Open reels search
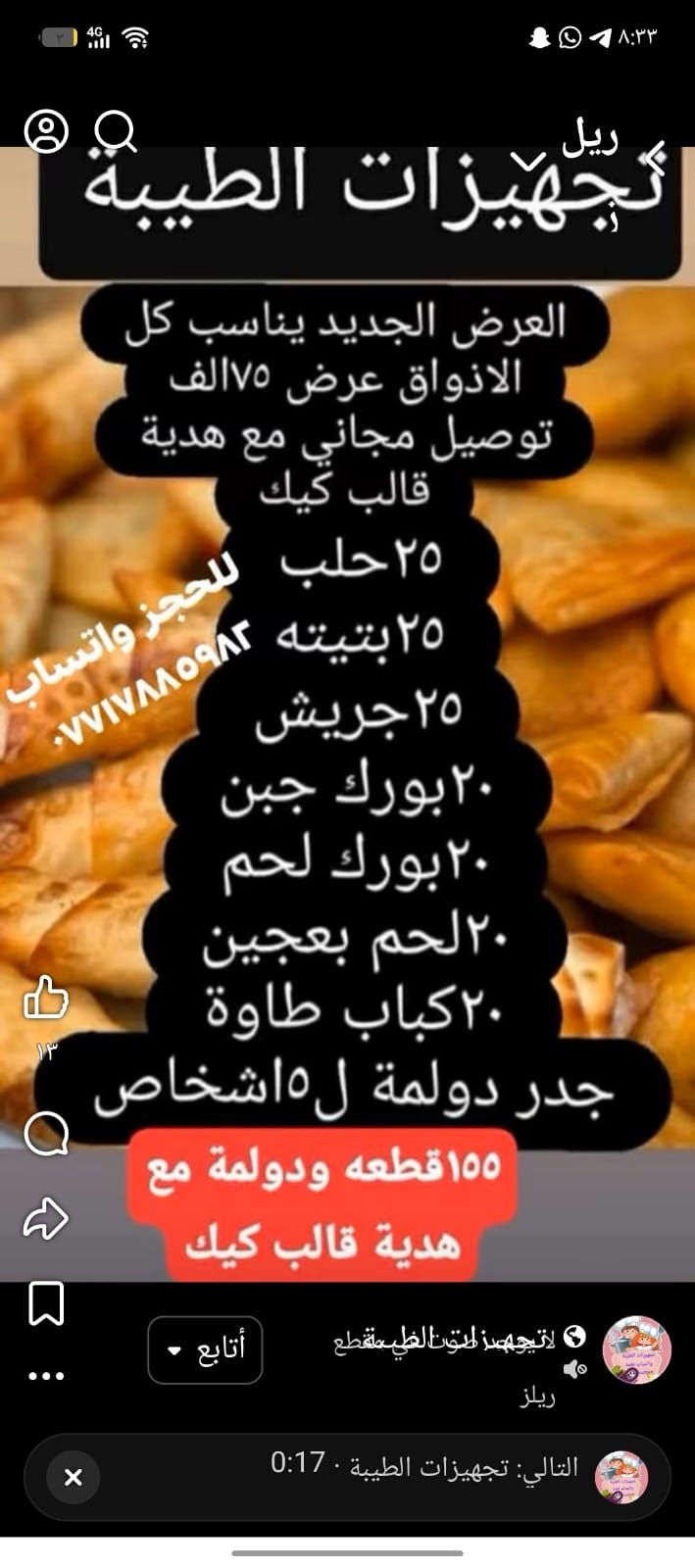Screen dimensions: 695x1568 point(116,131)
